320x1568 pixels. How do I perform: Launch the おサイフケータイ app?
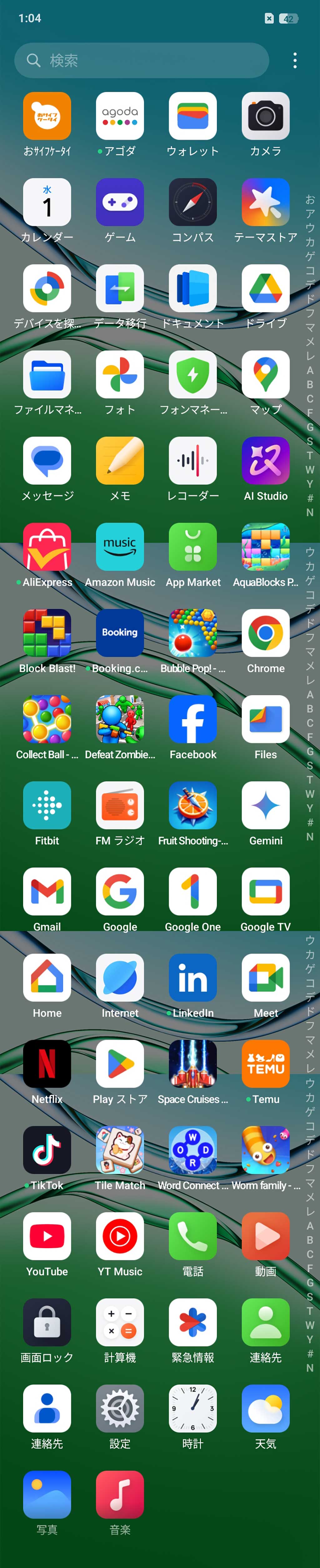pyautogui.click(x=47, y=116)
